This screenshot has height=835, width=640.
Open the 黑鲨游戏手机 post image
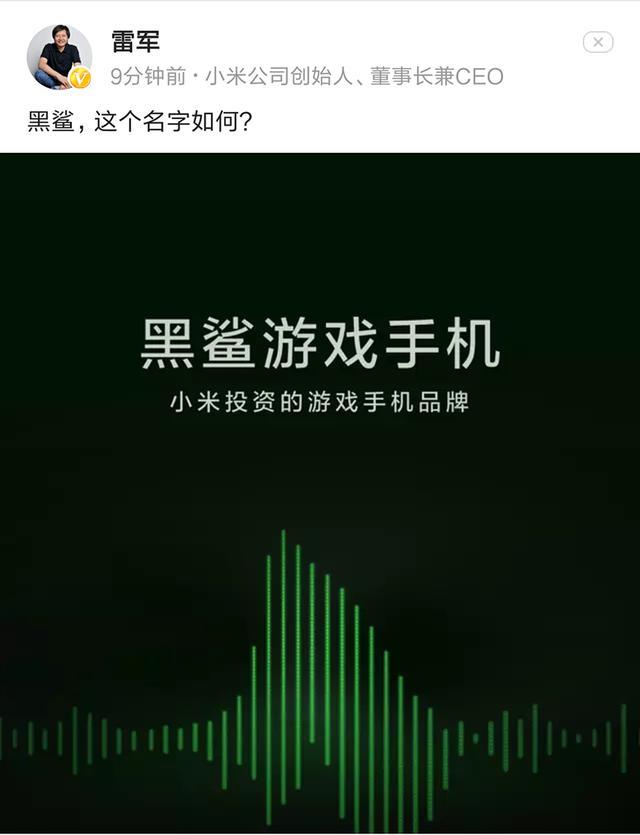coord(320,490)
